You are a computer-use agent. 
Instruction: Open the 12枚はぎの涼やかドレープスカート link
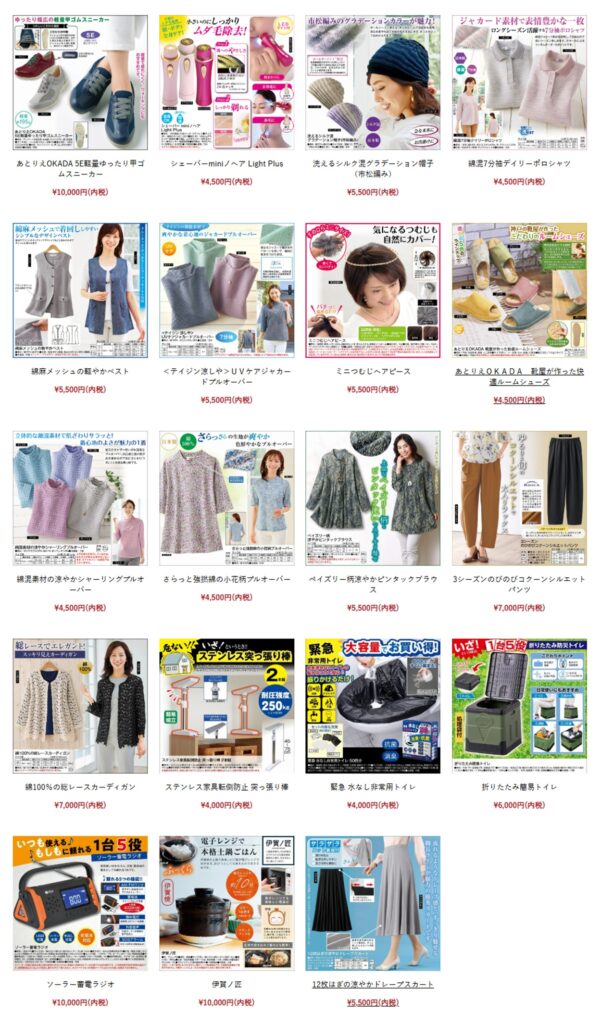pyautogui.click(x=373, y=984)
